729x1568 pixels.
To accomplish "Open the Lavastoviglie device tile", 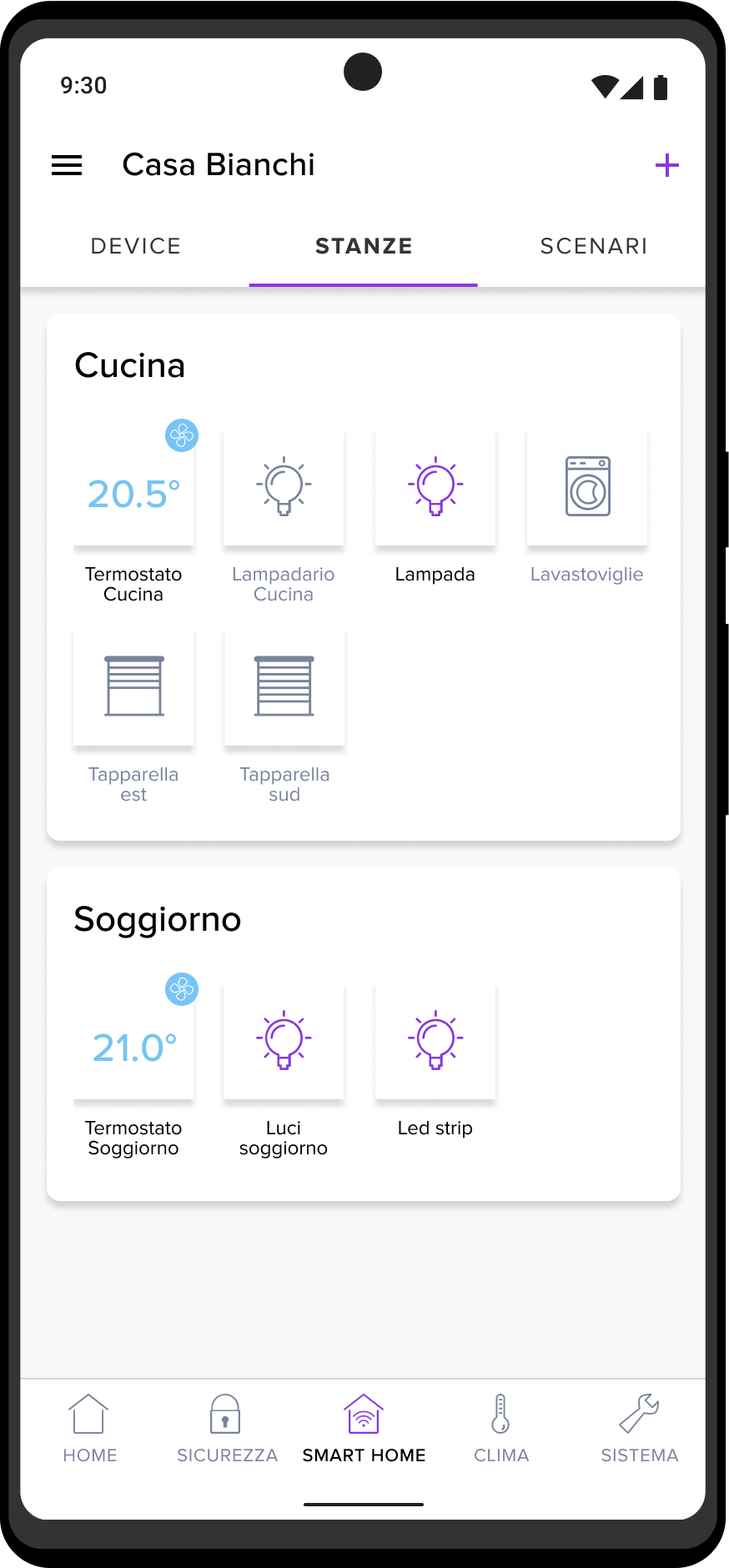I will [x=587, y=487].
